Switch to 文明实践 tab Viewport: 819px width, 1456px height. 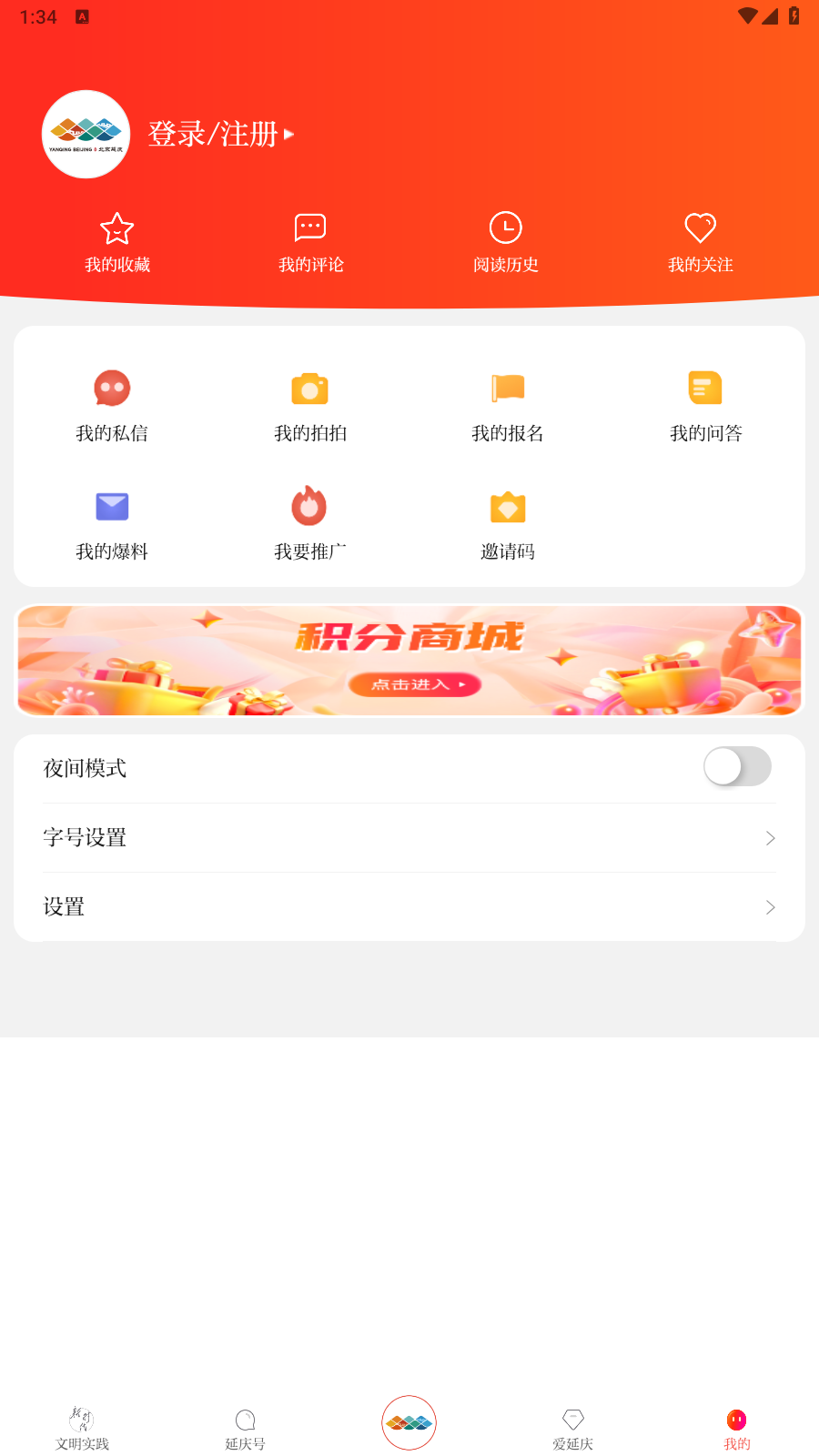click(82, 1428)
